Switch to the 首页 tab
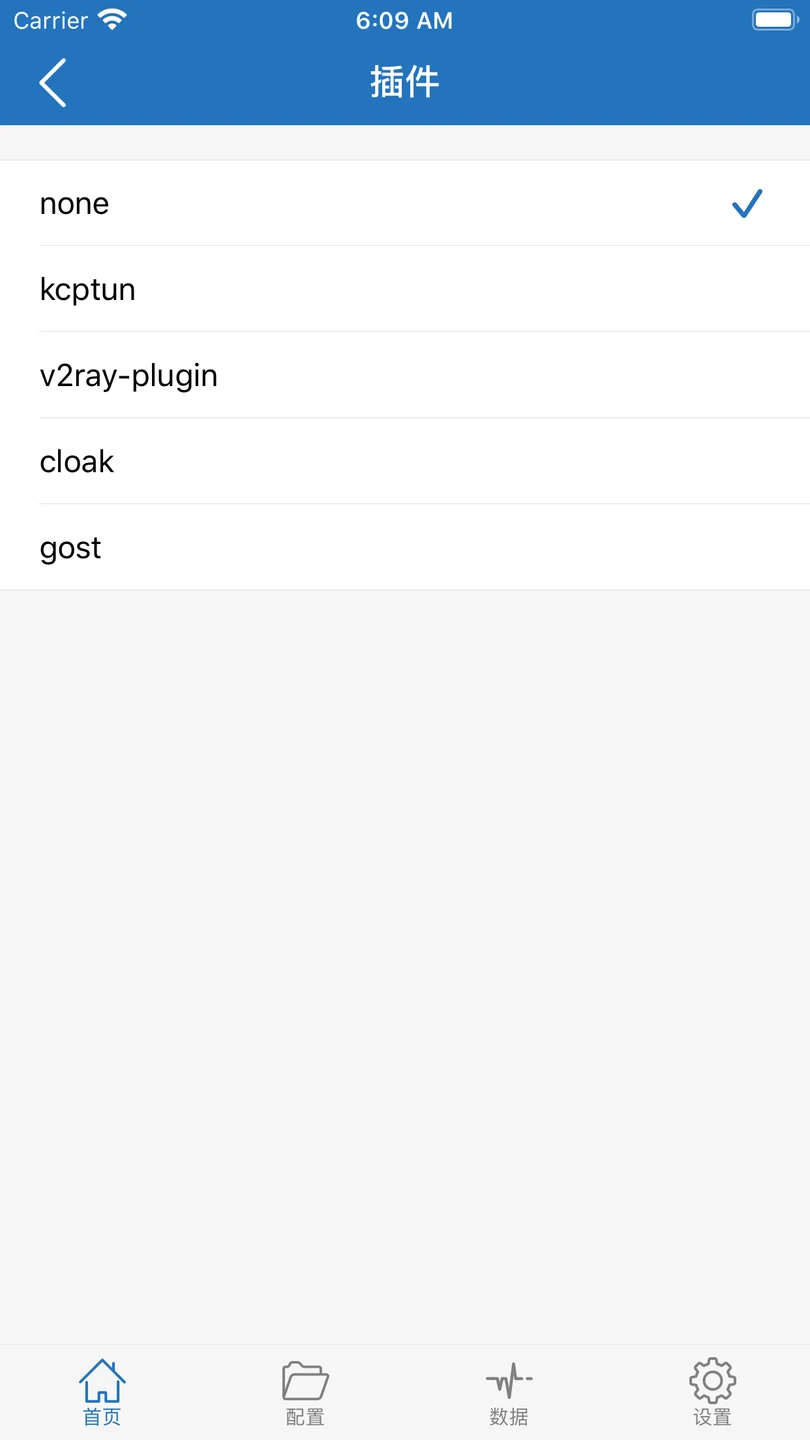 [102, 1392]
